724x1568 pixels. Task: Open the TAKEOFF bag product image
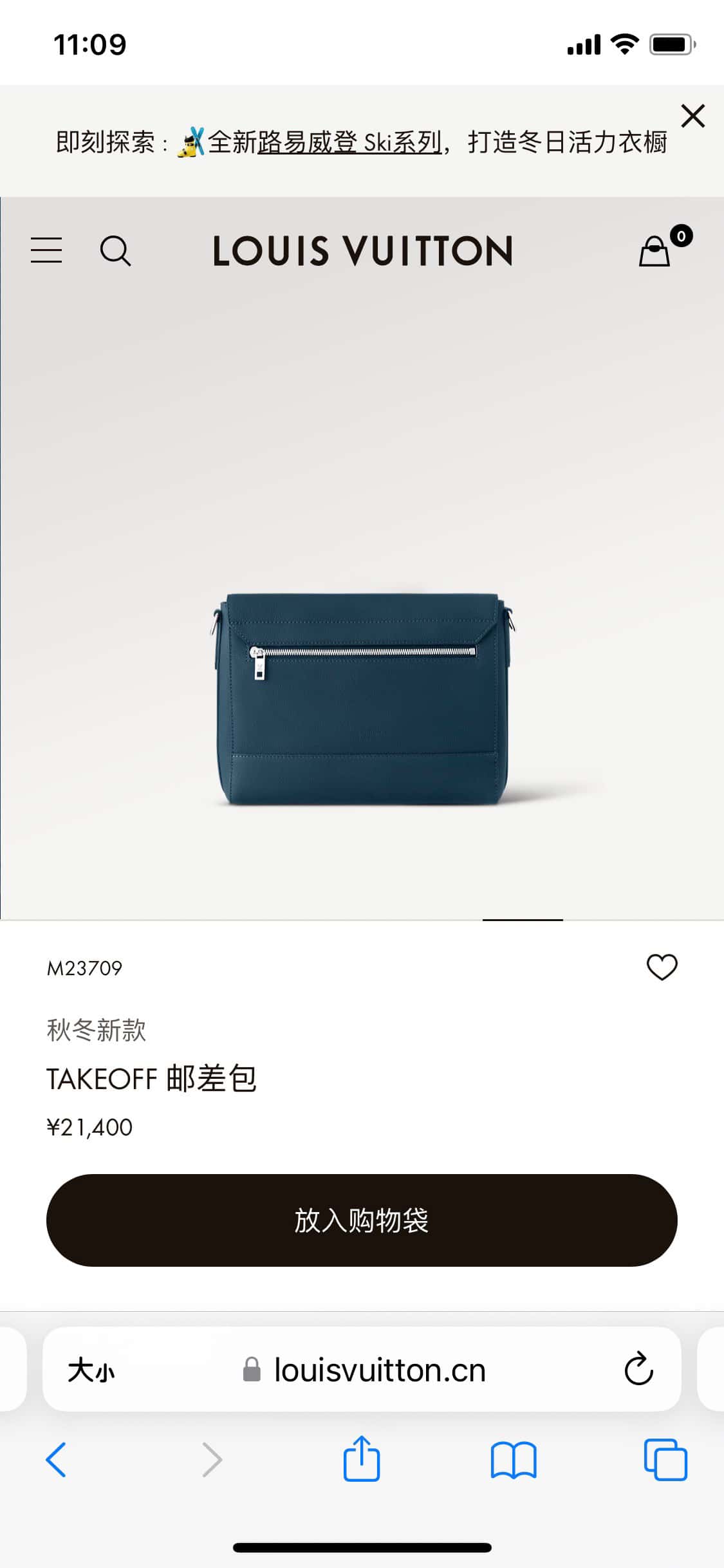point(362,698)
